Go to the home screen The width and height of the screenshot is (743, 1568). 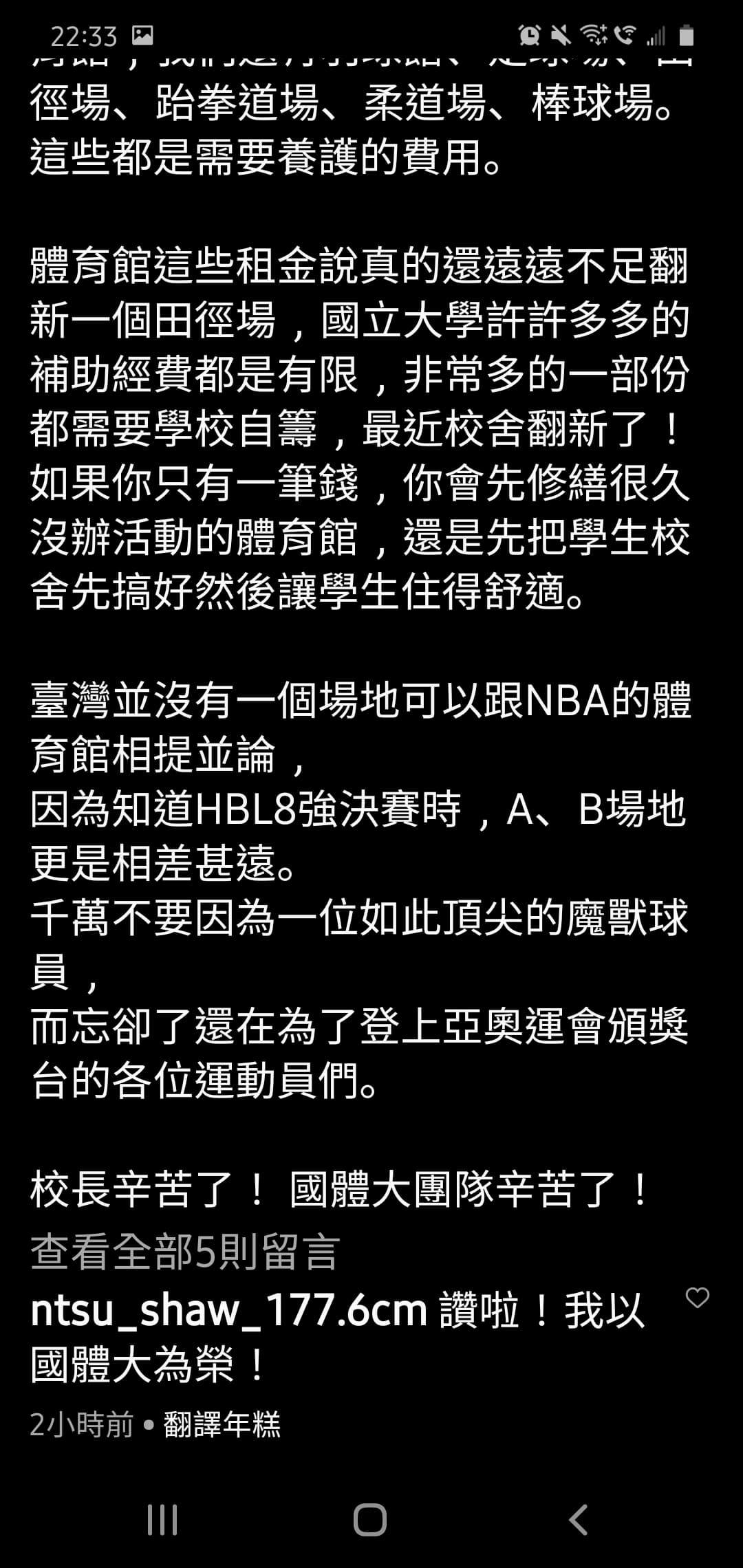pos(370,1519)
